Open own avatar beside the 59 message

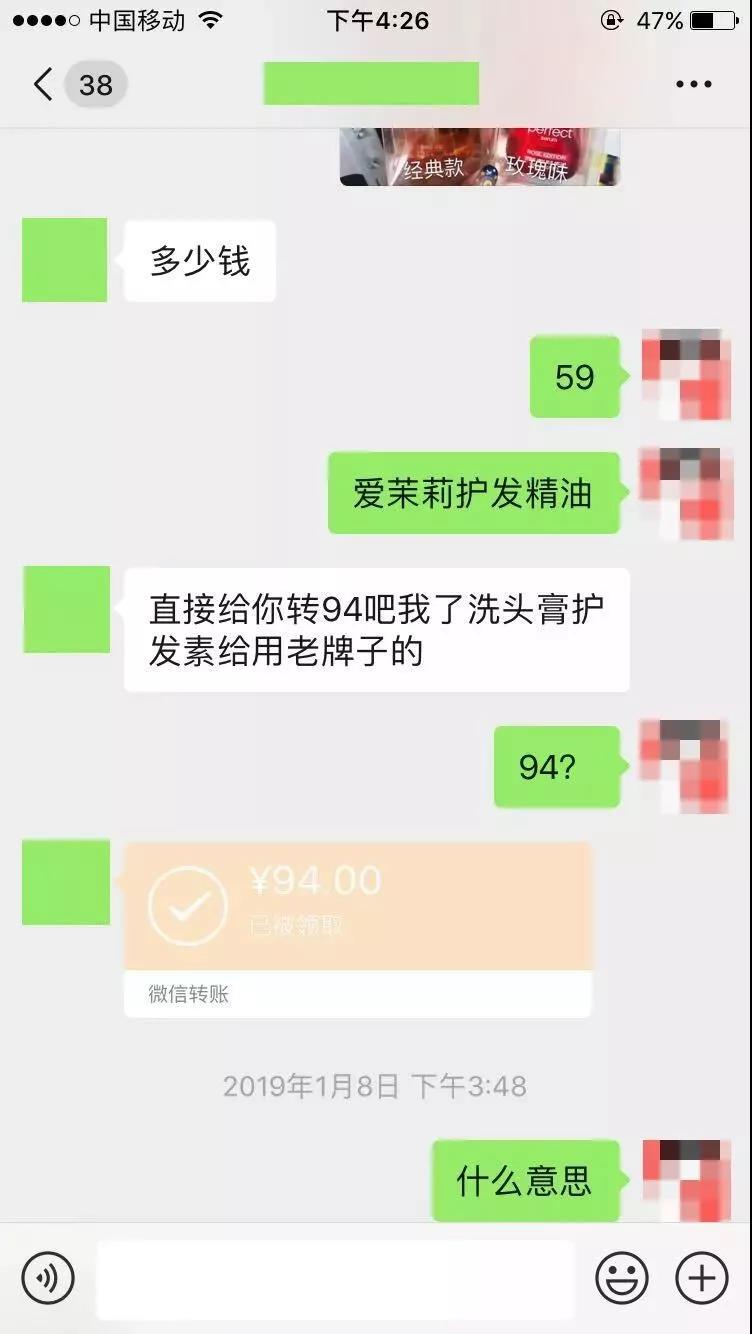pos(685,376)
